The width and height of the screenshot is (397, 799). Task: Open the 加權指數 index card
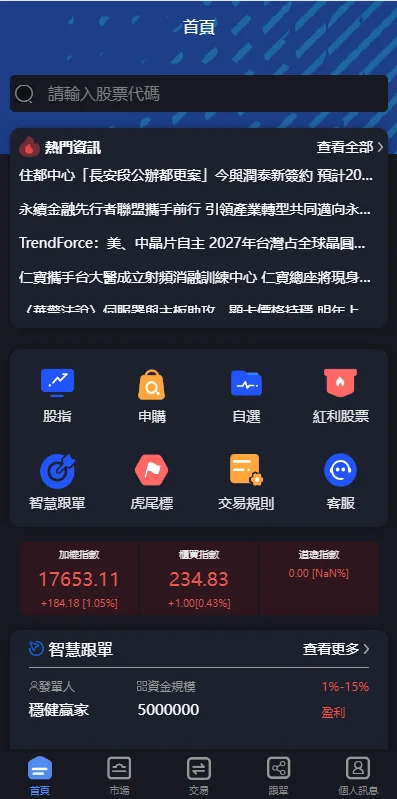[x=79, y=578]
